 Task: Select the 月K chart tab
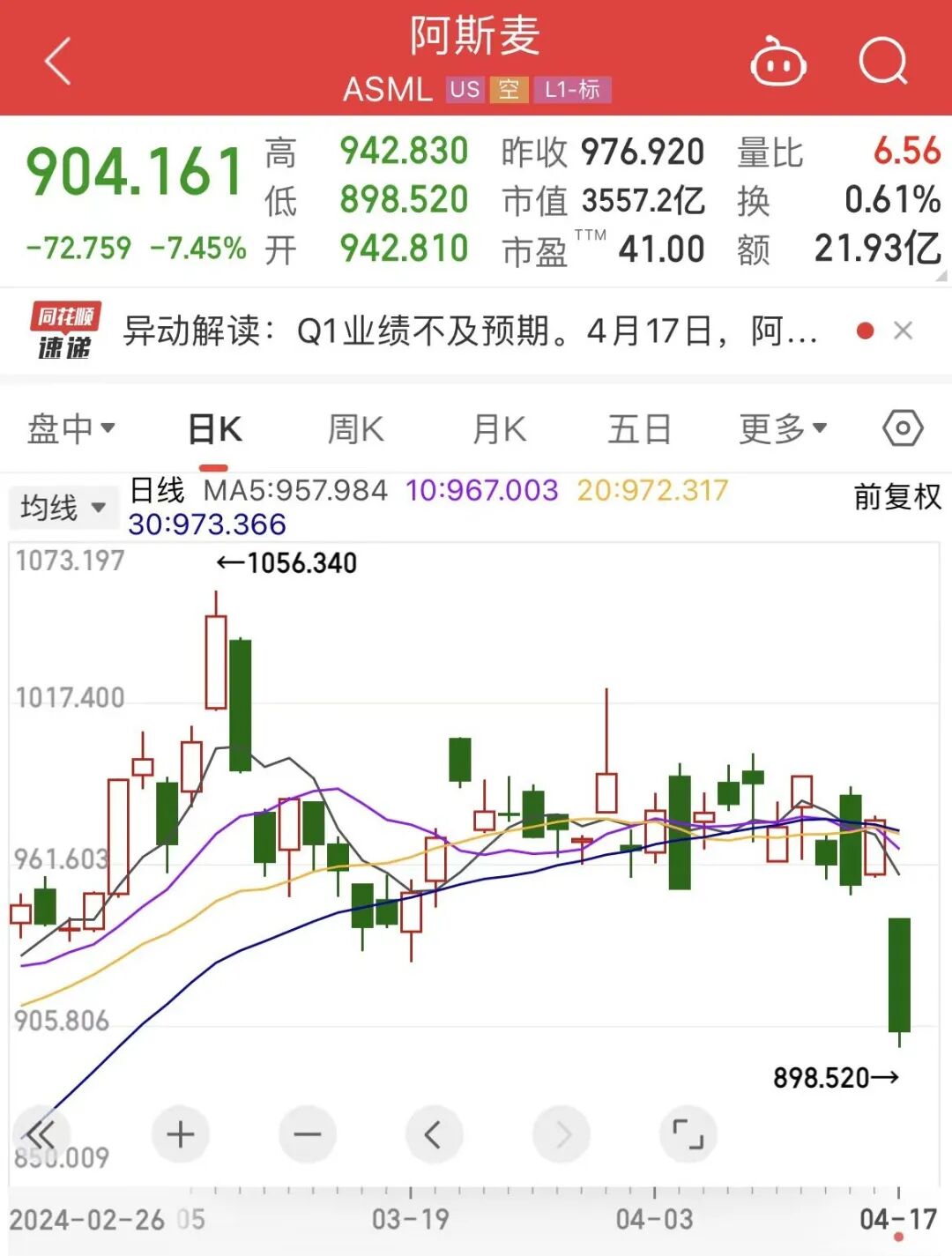(x=499, y=430)
